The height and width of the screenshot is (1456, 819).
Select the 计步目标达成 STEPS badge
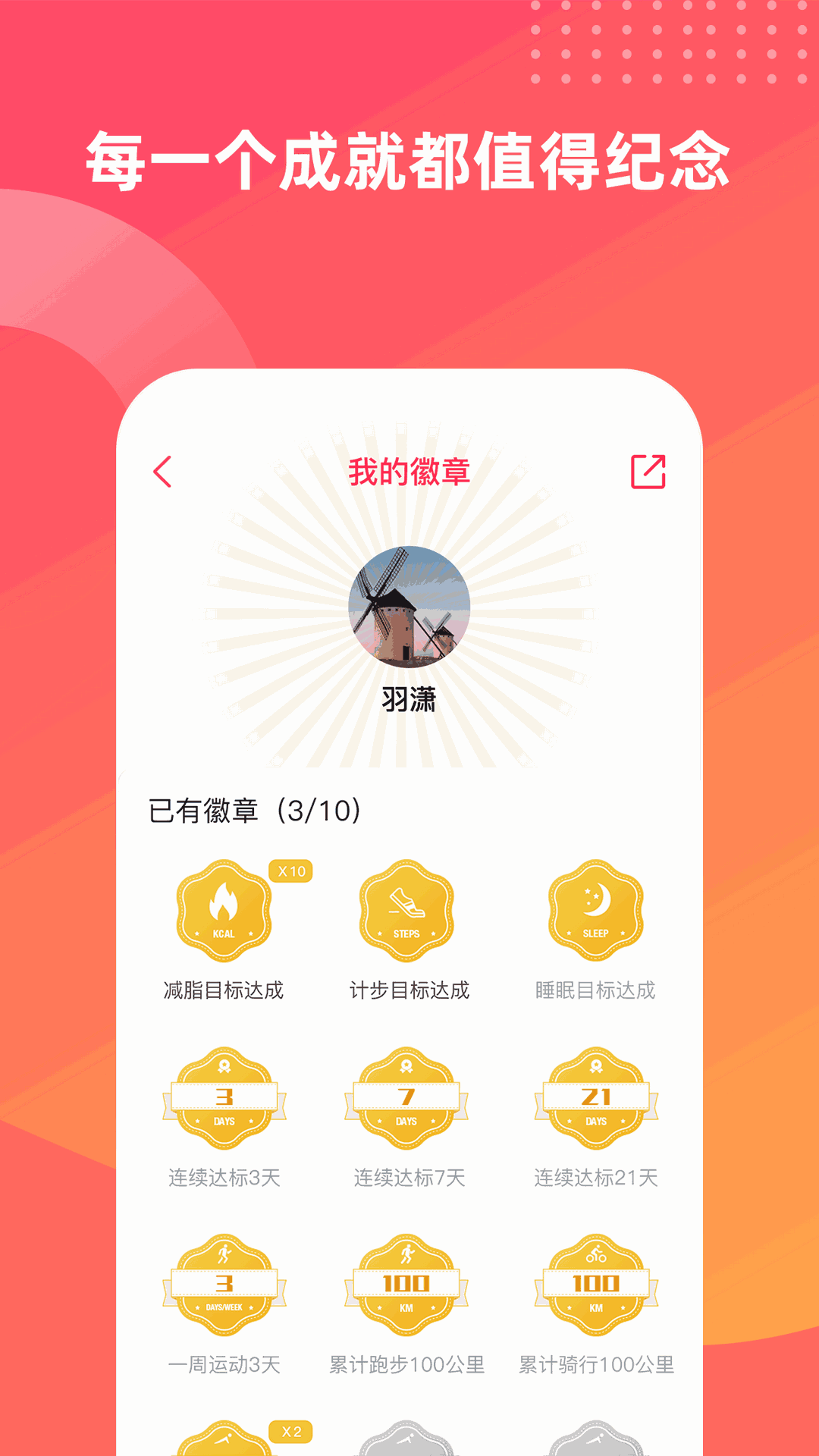409,910
